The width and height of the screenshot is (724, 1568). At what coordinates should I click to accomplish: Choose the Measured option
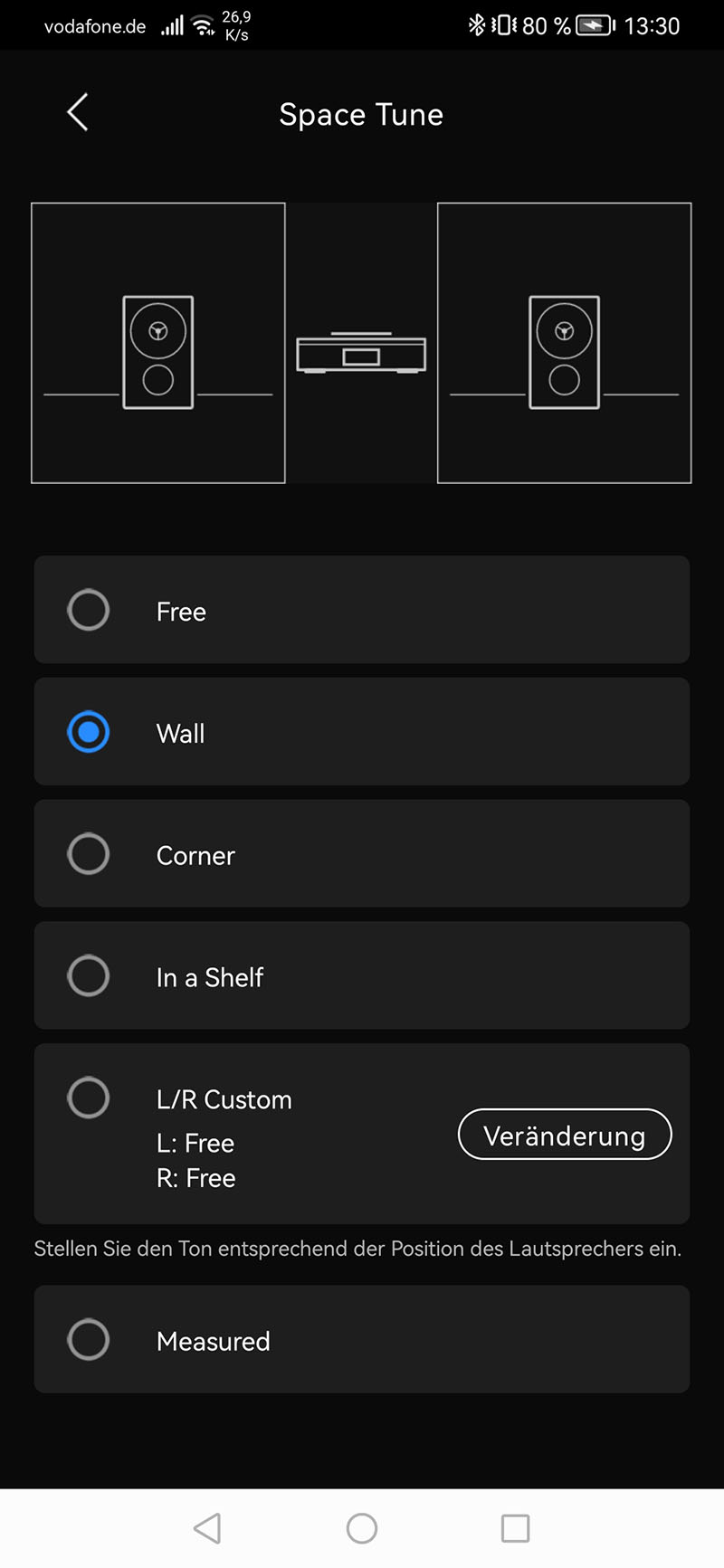[362, 1339]
